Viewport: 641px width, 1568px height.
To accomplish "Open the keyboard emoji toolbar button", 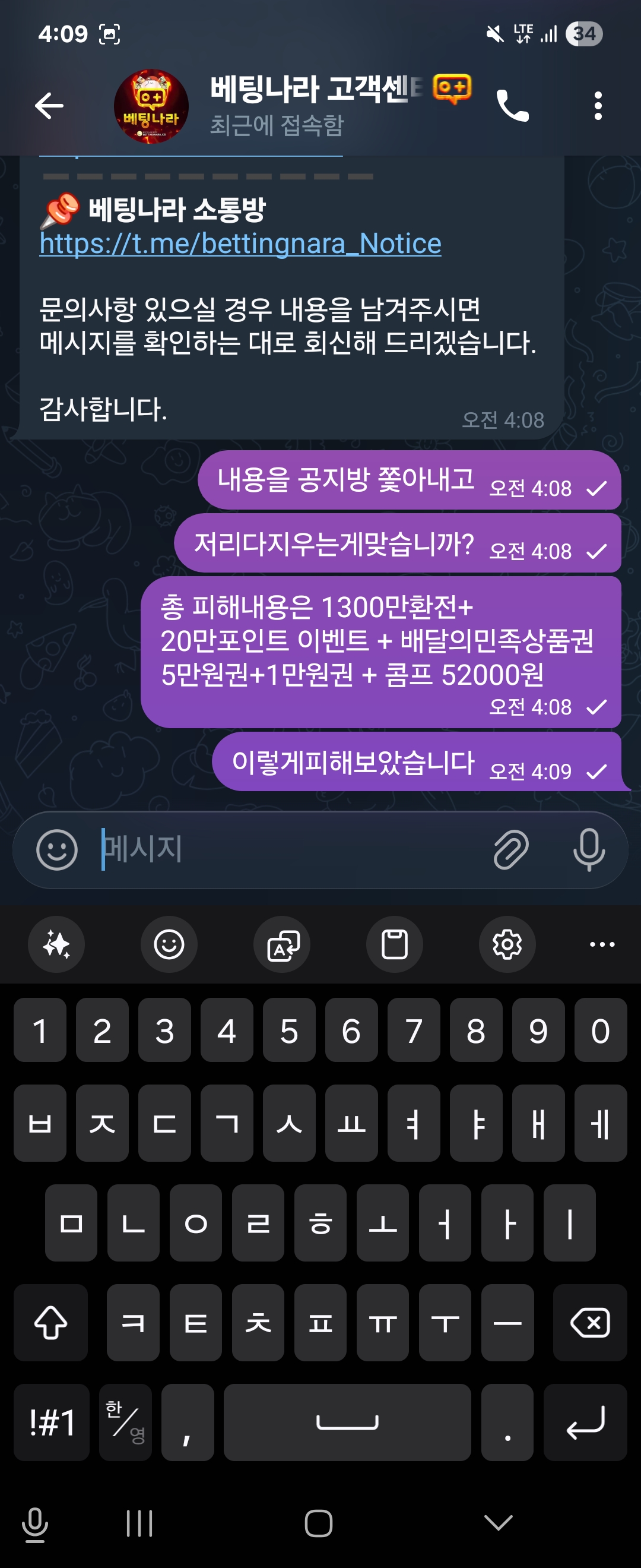I will tap(169, 944).
